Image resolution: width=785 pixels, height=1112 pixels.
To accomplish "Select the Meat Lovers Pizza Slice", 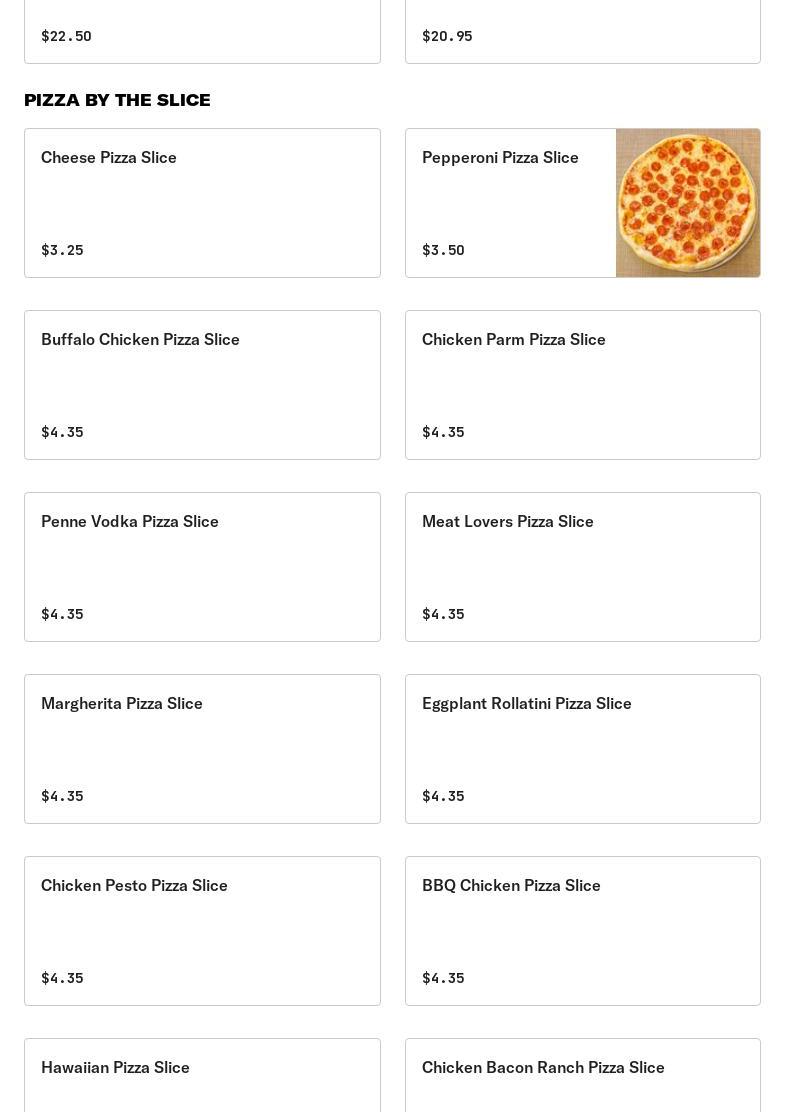I will [582, 567].
